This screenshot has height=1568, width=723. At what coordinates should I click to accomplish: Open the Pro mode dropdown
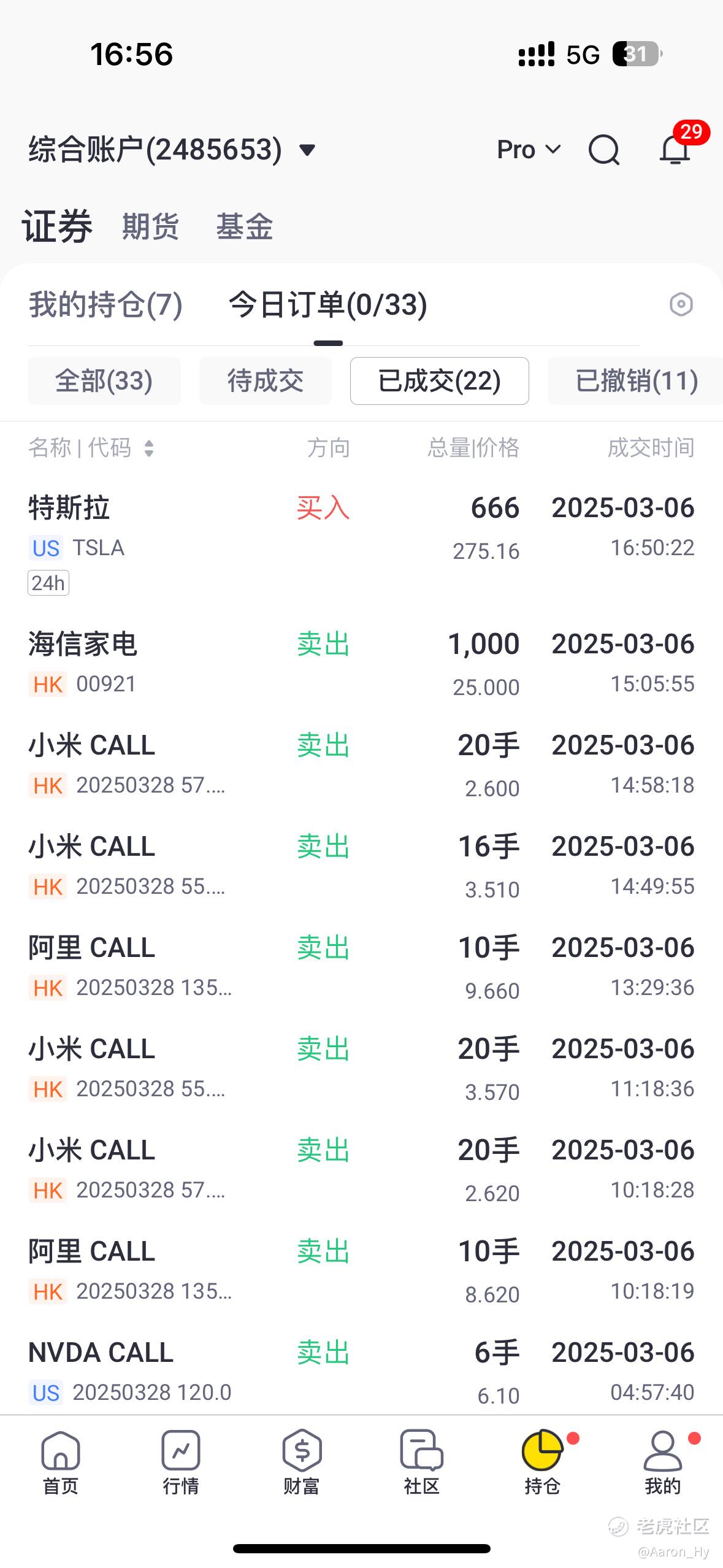(529, 150)
